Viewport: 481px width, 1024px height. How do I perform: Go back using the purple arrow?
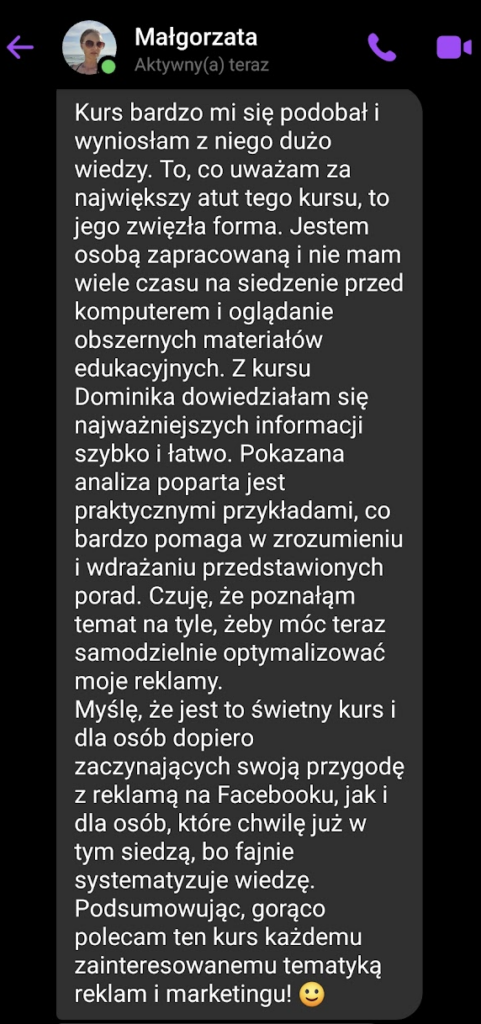pos(20,48)
